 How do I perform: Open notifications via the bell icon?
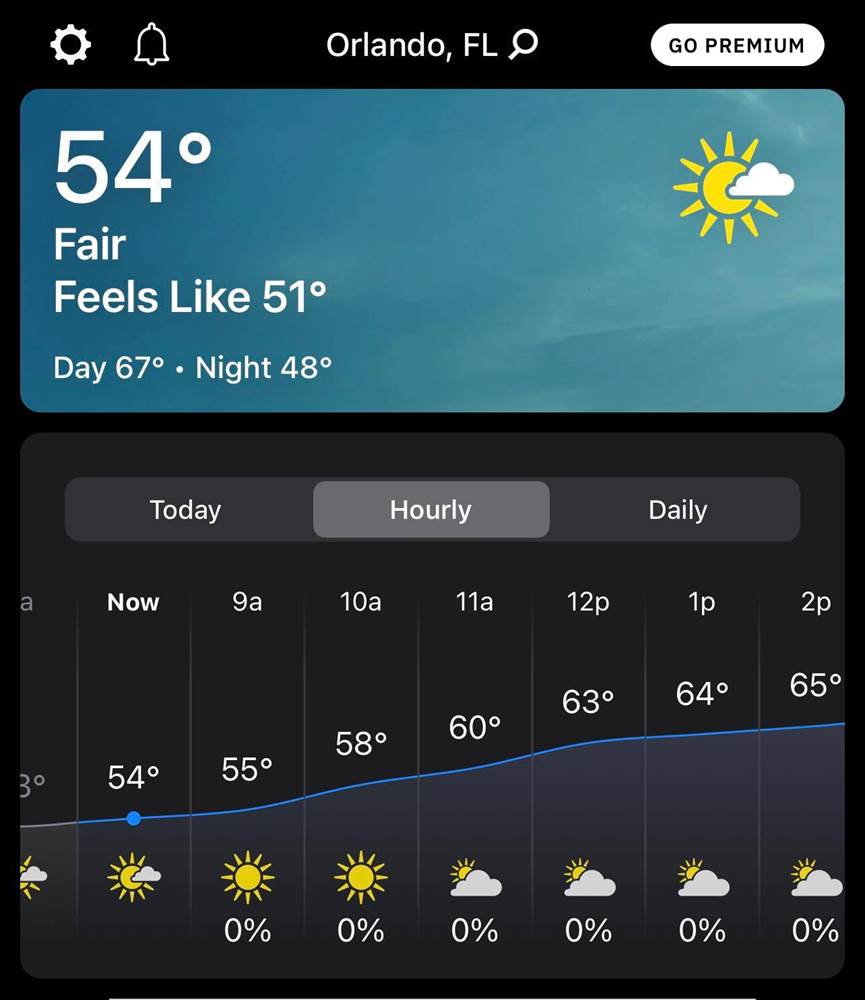(x=151, y=44)
